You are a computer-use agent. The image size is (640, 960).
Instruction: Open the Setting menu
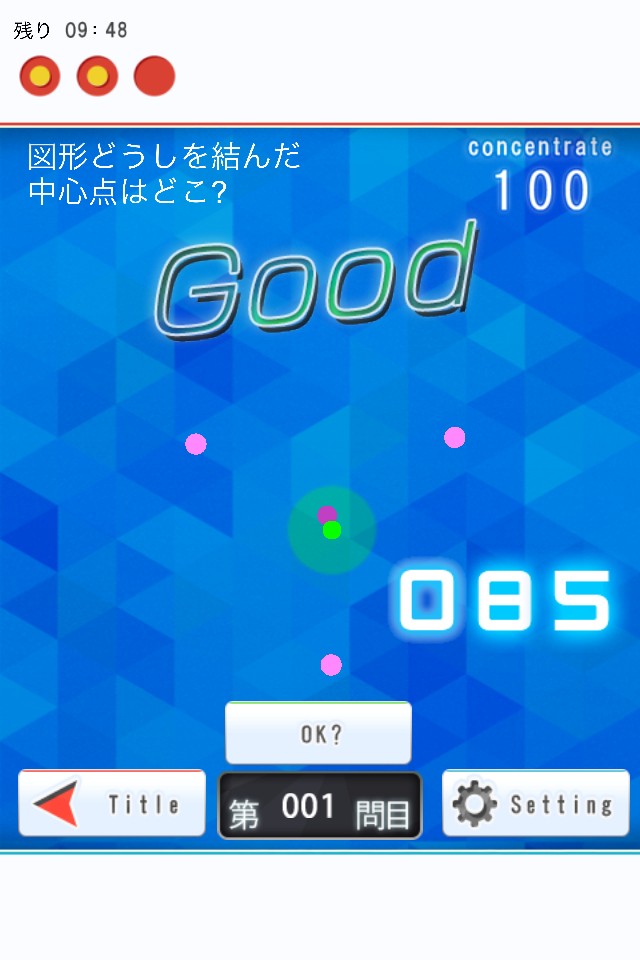(x=535, y=804)
